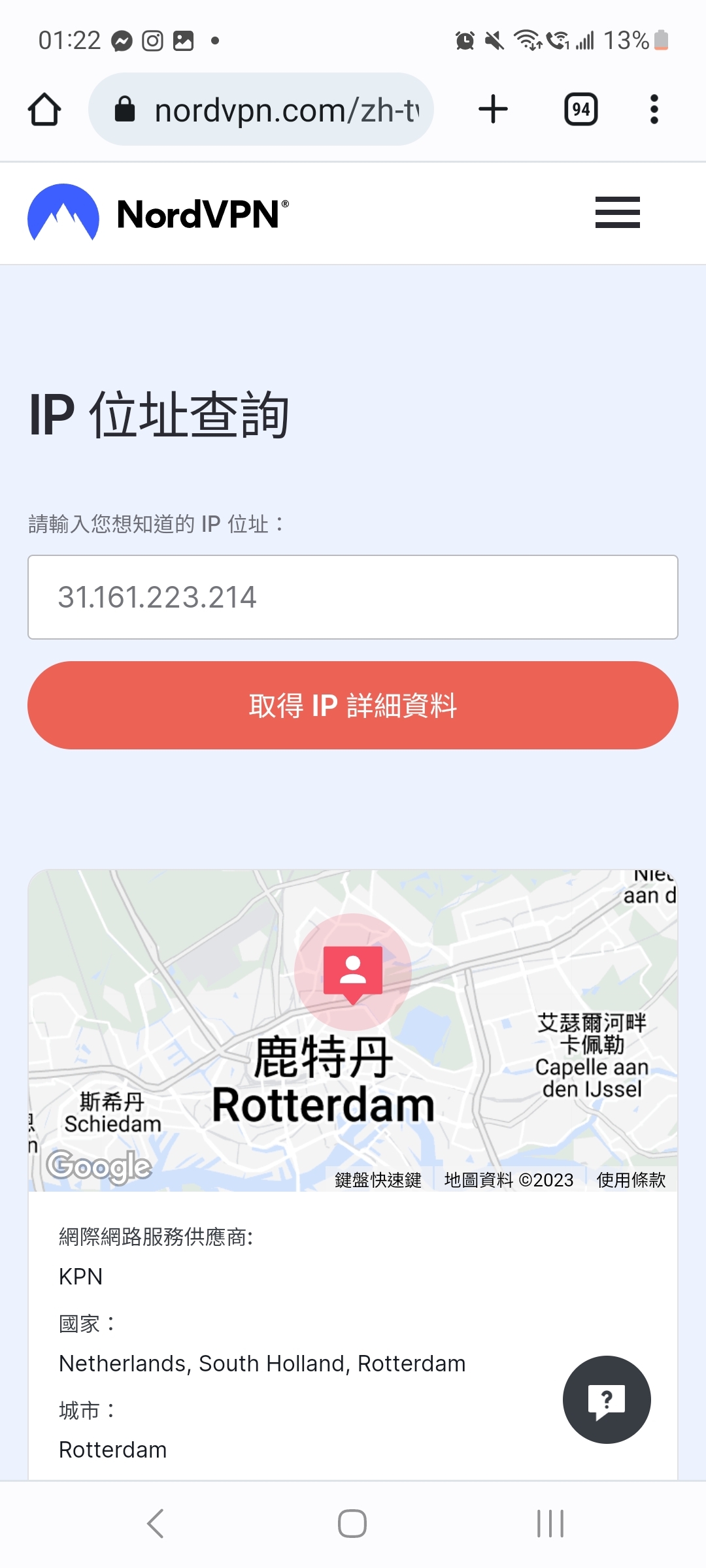This screenshot has width=706, height=1568.
Task: Open the map's 使用條款 link
Action: (631, 1180)
